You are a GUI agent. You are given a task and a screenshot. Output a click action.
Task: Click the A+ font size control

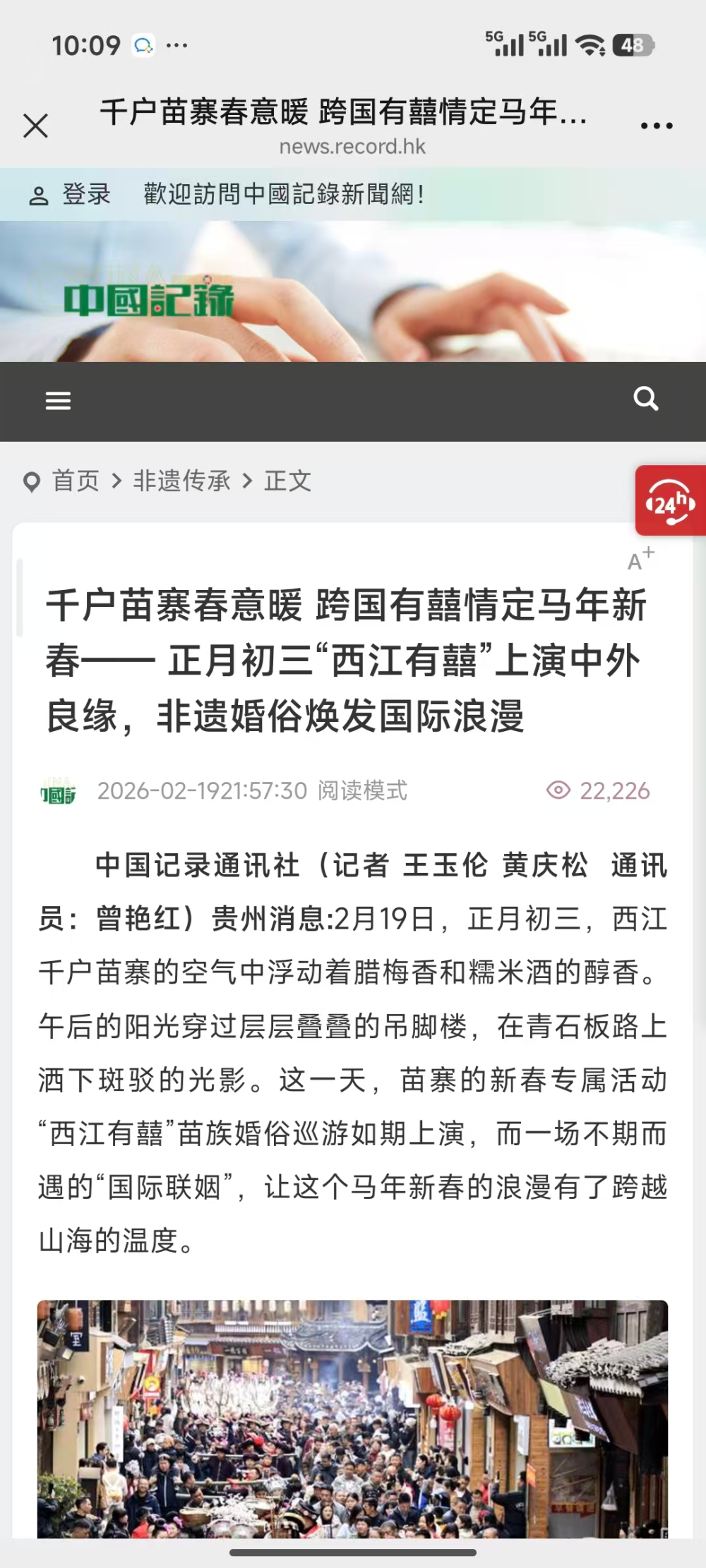[638, 561]
